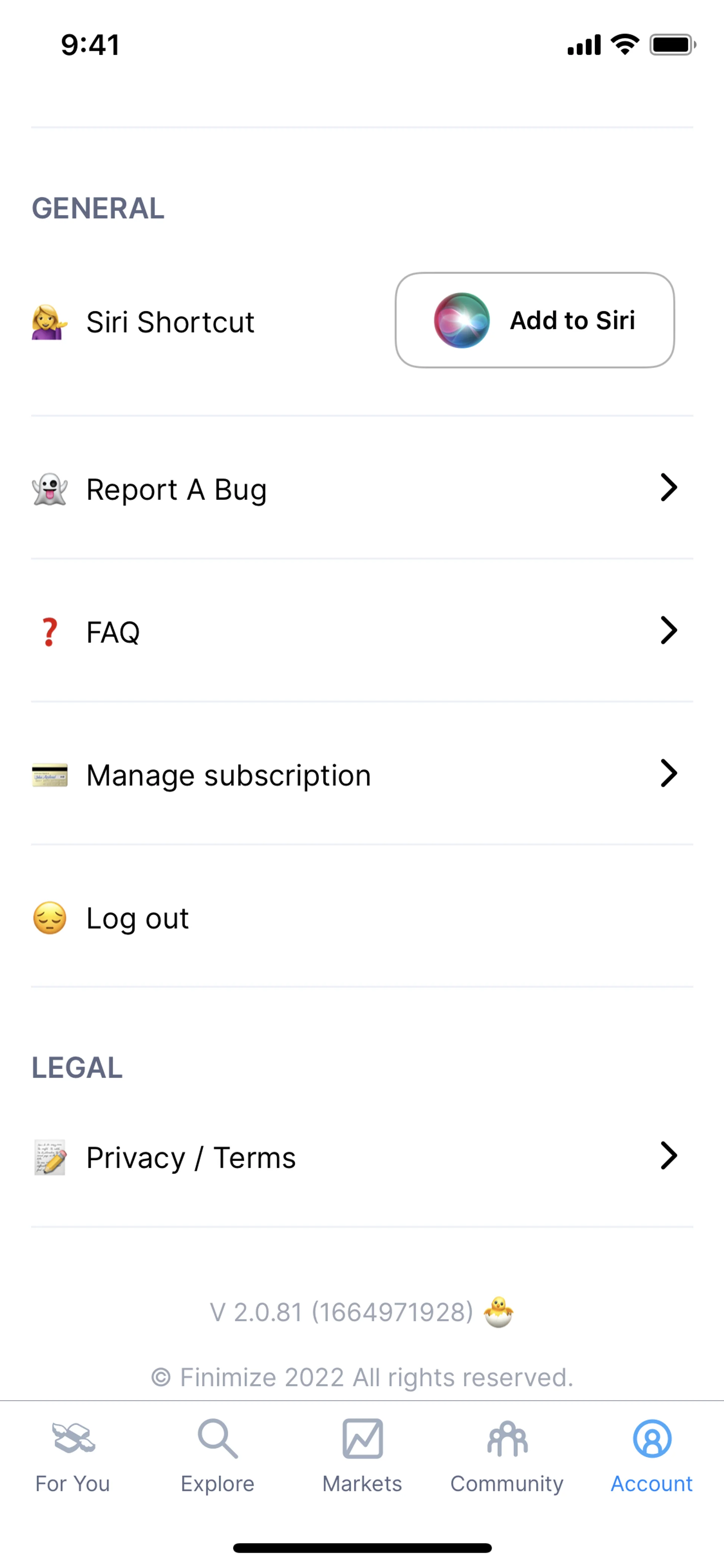Open the Report A Bug row
The image size is (724, 1568).
pyautogui.click(x=361, y=489)
